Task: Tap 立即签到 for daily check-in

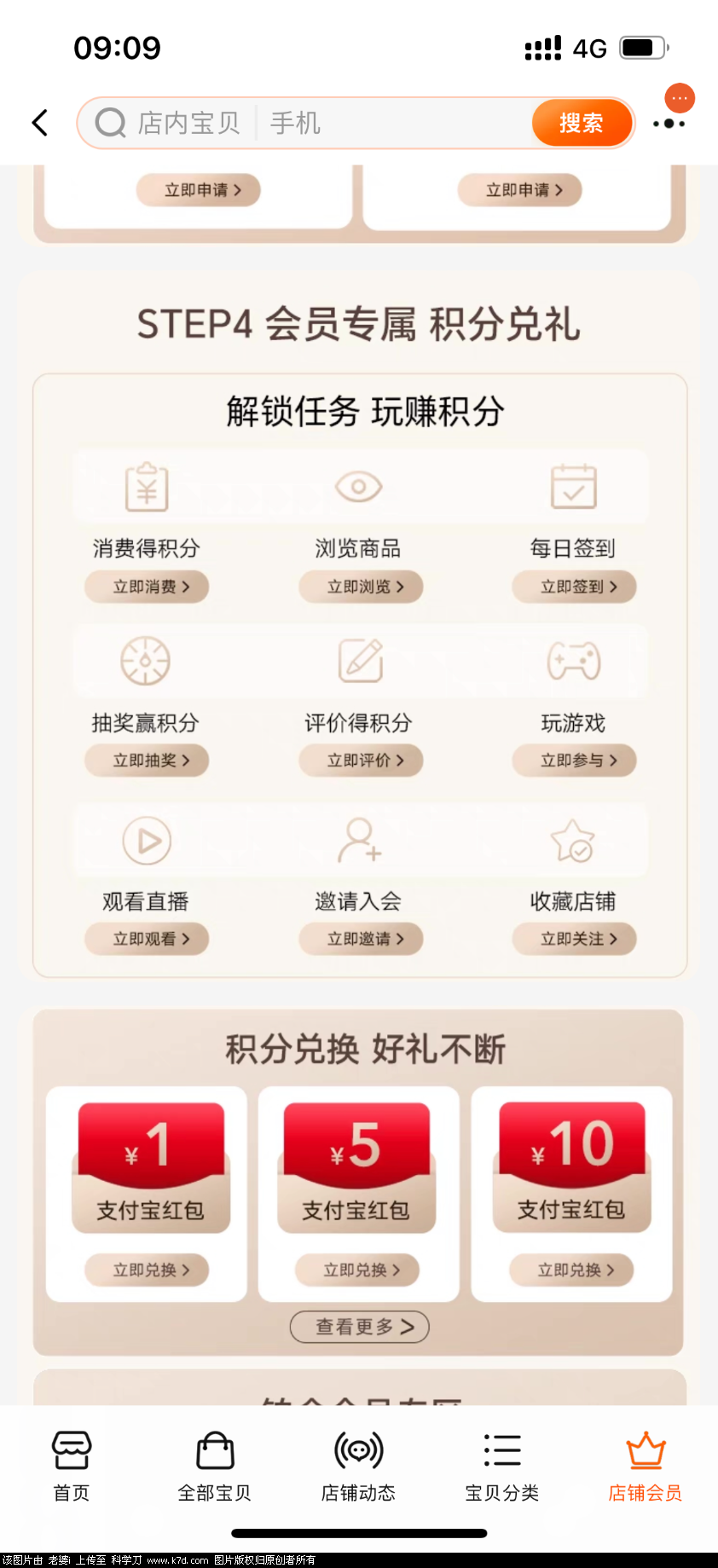Action: [x=574, y=587]
